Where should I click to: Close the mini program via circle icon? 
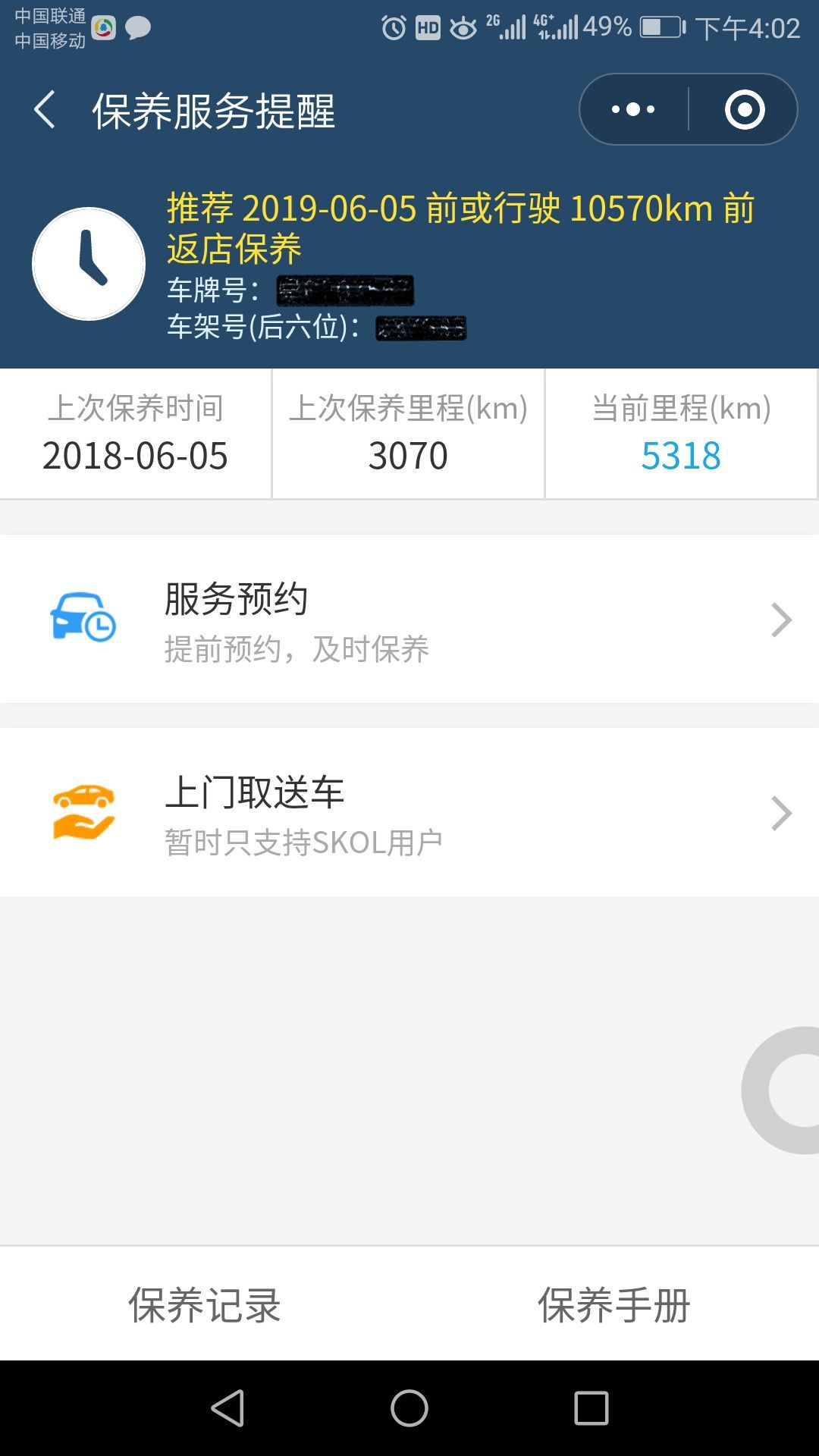(x=744, y=110)
